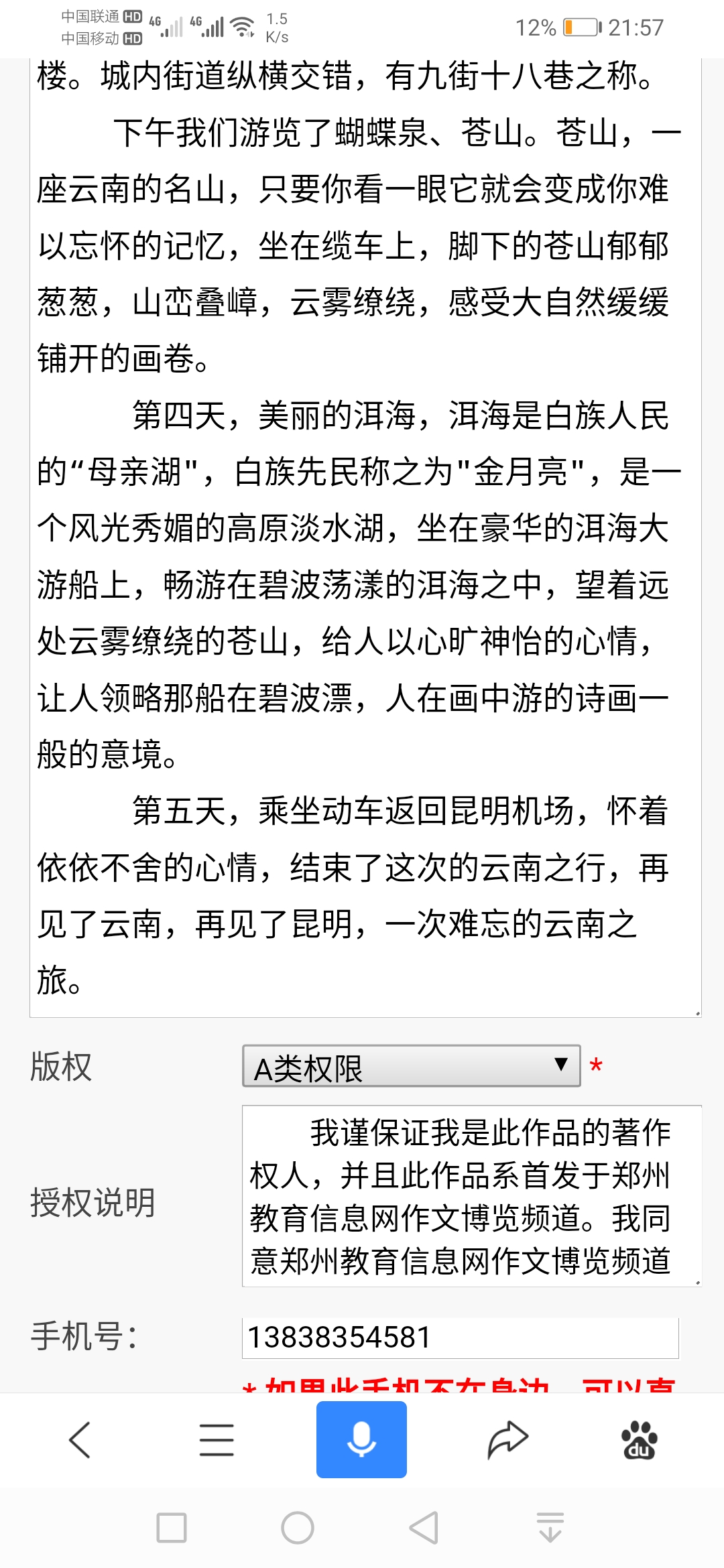The height and width of the screenshot is (1568, 724).
Task: Start voice search with the microphone button
Action: (x=361, y=1439)
